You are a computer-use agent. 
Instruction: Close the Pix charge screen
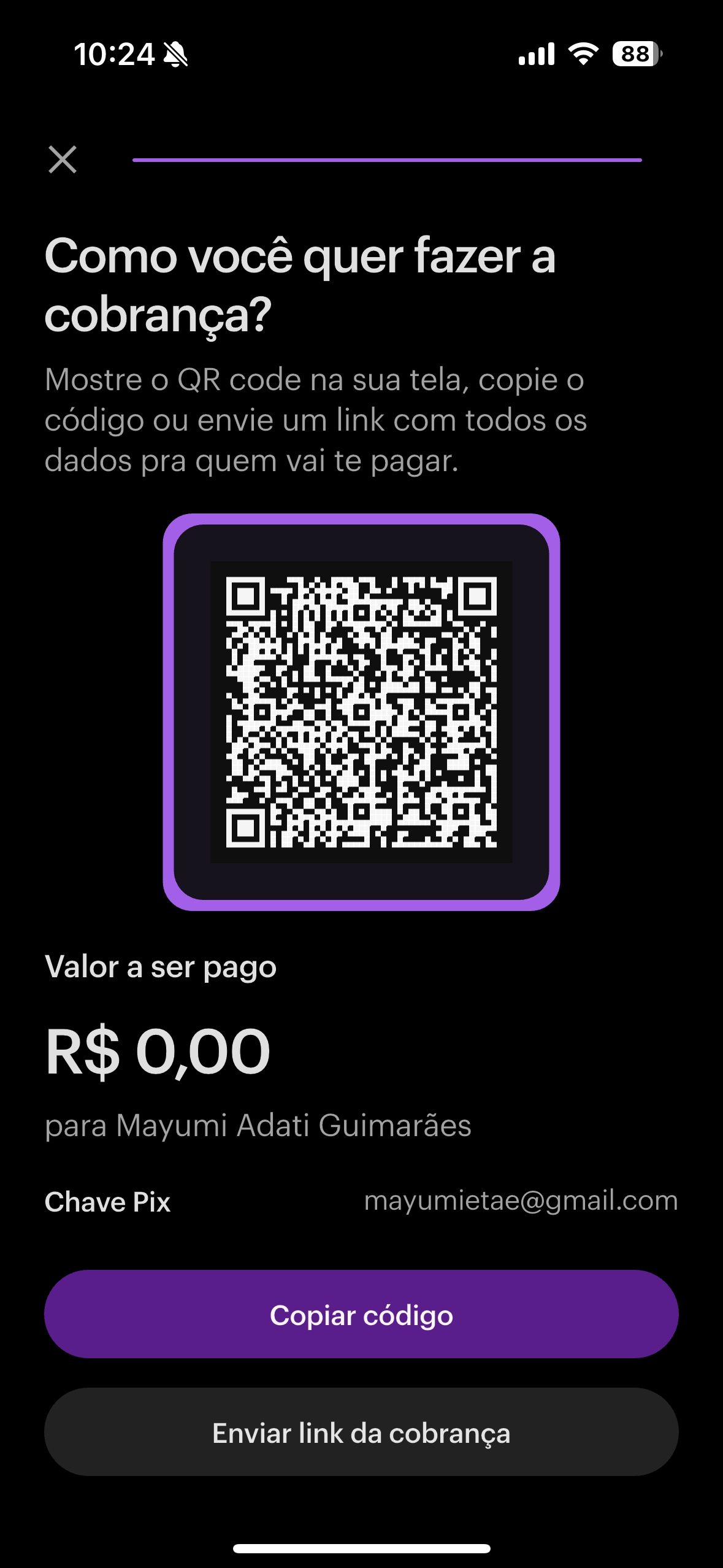click(63, 159)
